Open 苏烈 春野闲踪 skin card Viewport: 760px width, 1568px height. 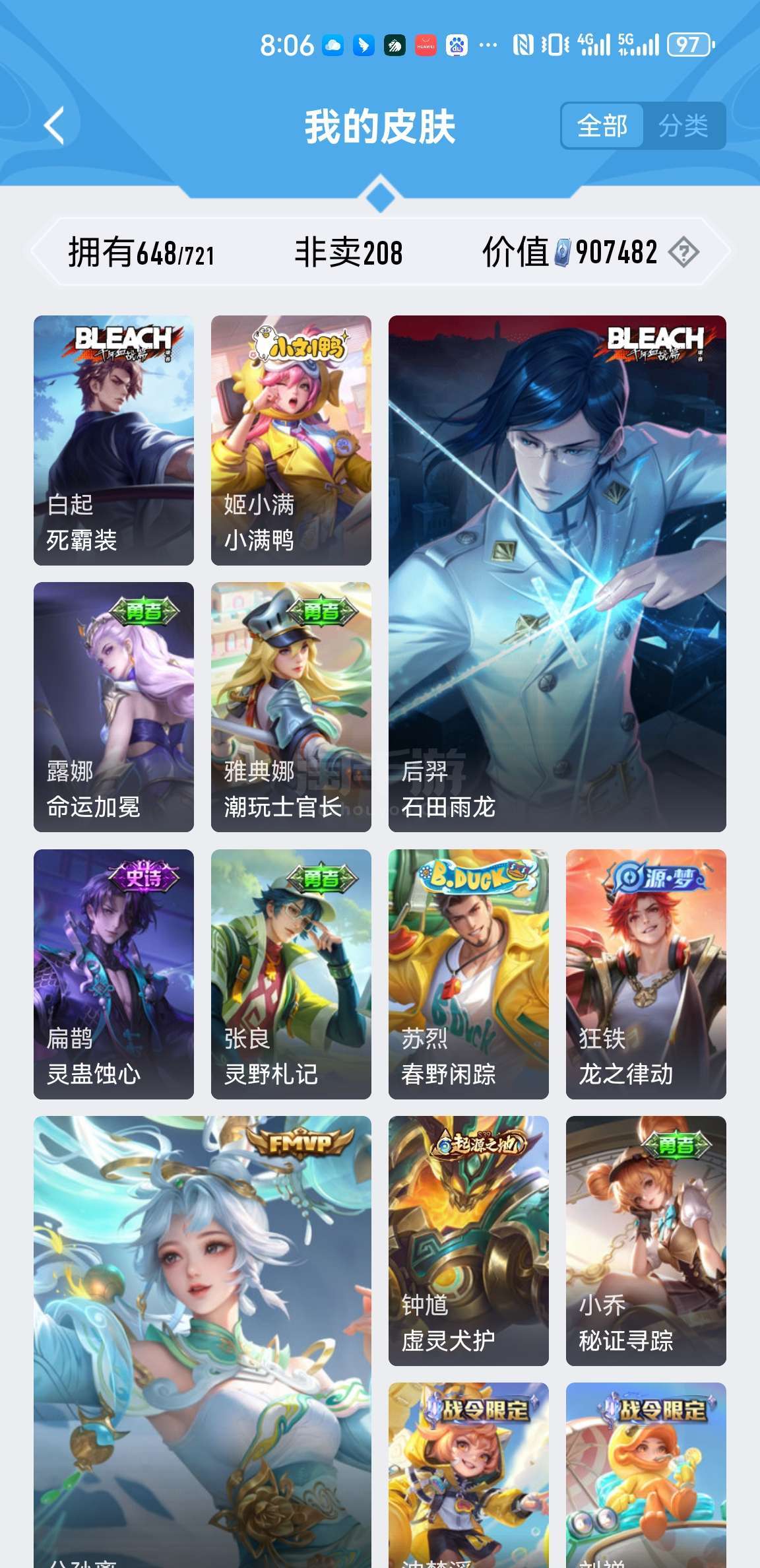tap(468, 974)
